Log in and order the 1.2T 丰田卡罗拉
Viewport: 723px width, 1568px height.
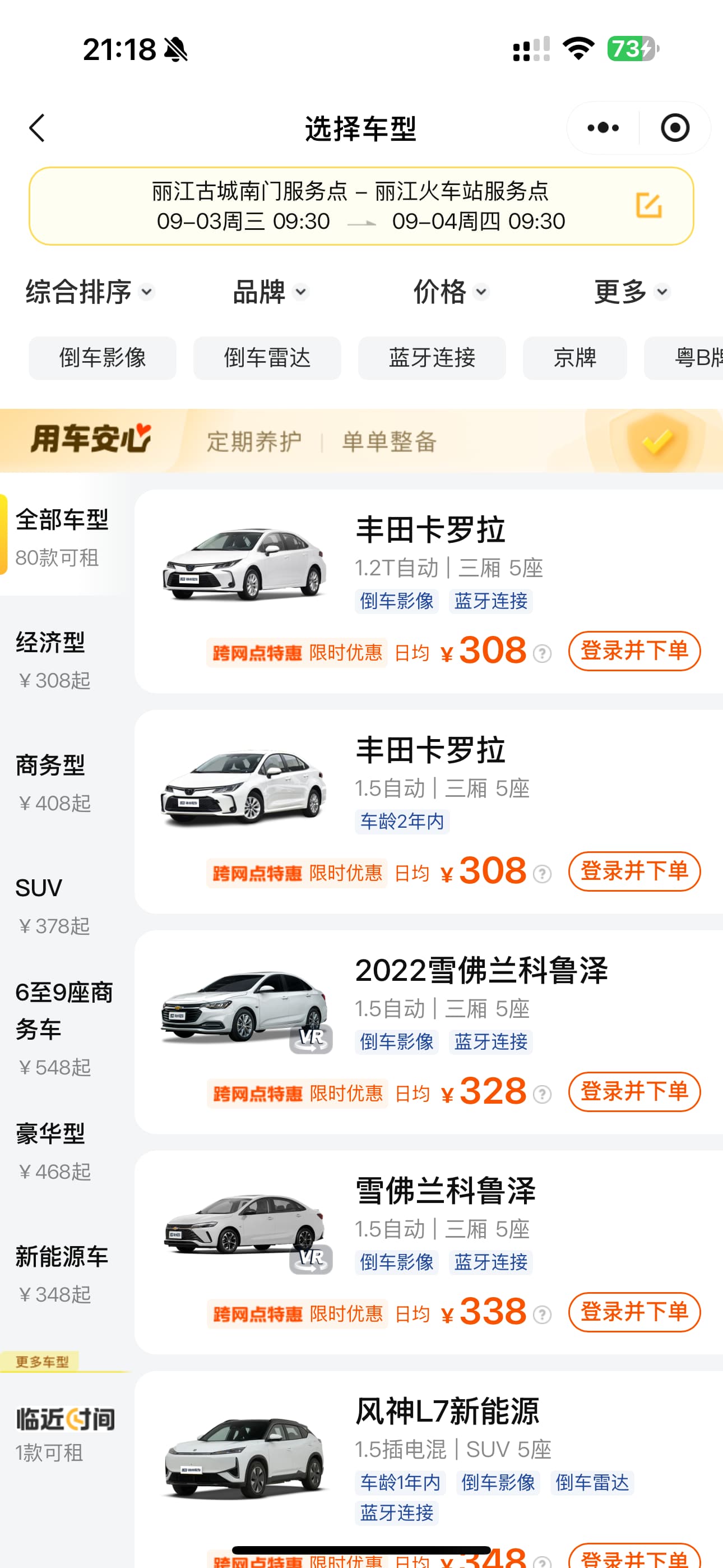tap(633, 651)
